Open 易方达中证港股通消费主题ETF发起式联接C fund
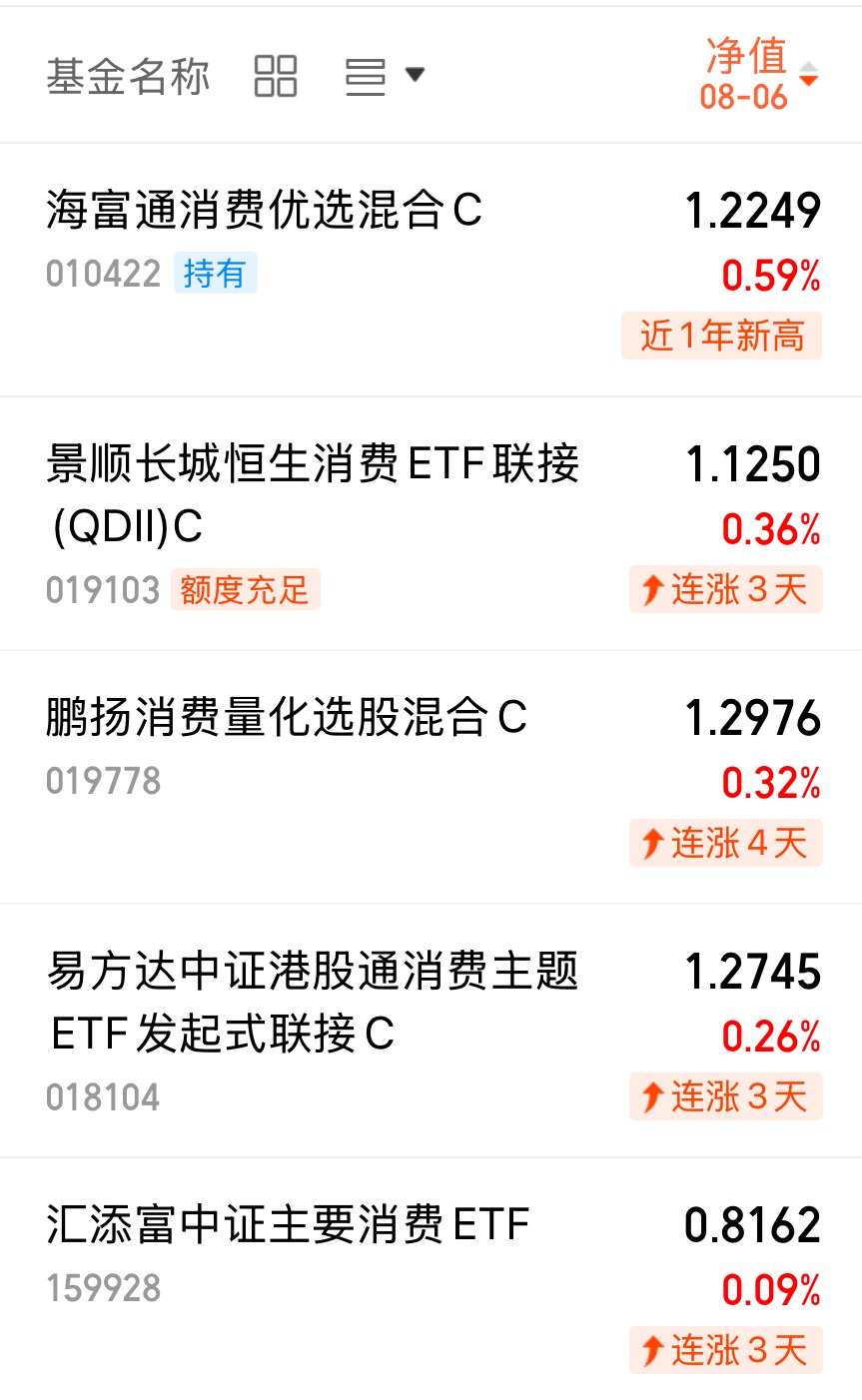862x1400 pixels. (x=431, y=1032)
